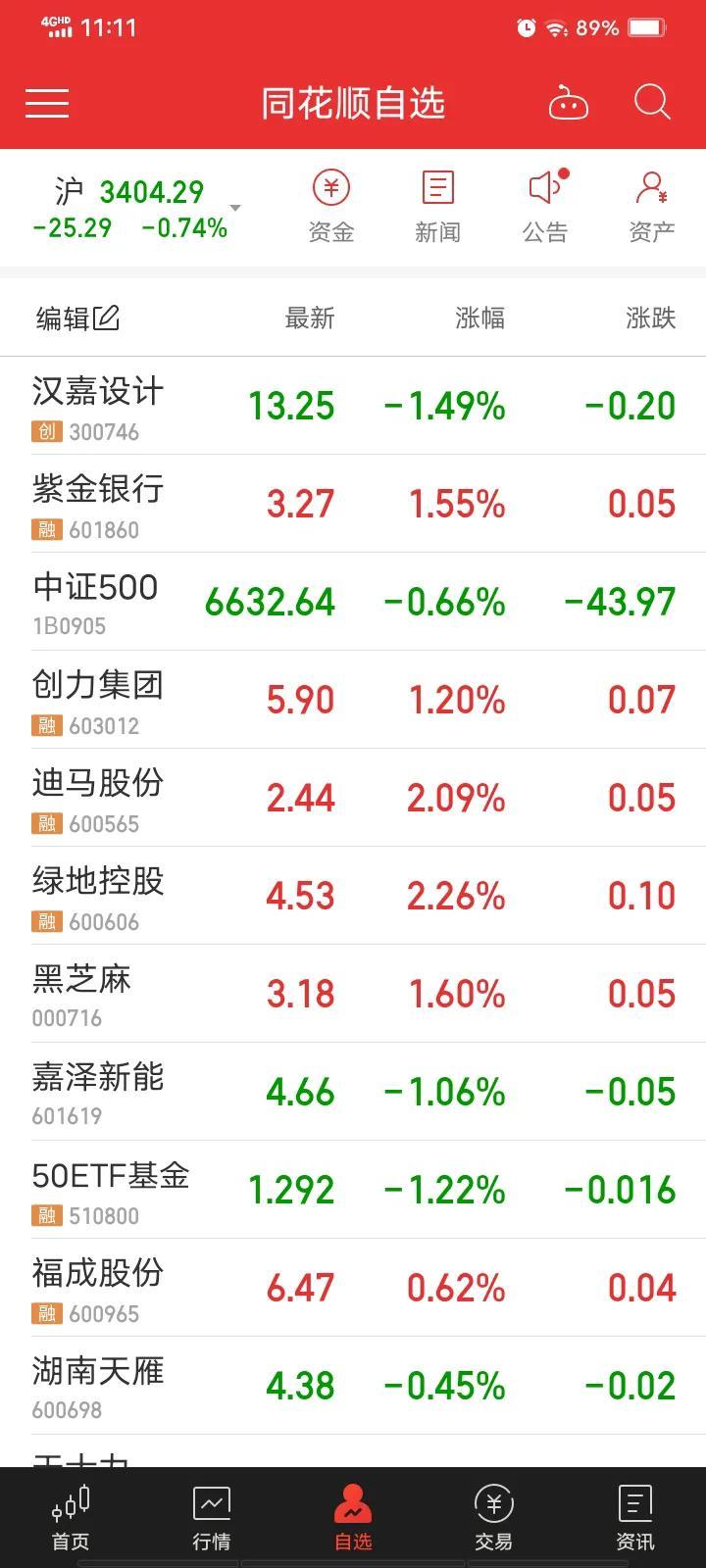Open the 资产 shortcut

tap(652, 207)
